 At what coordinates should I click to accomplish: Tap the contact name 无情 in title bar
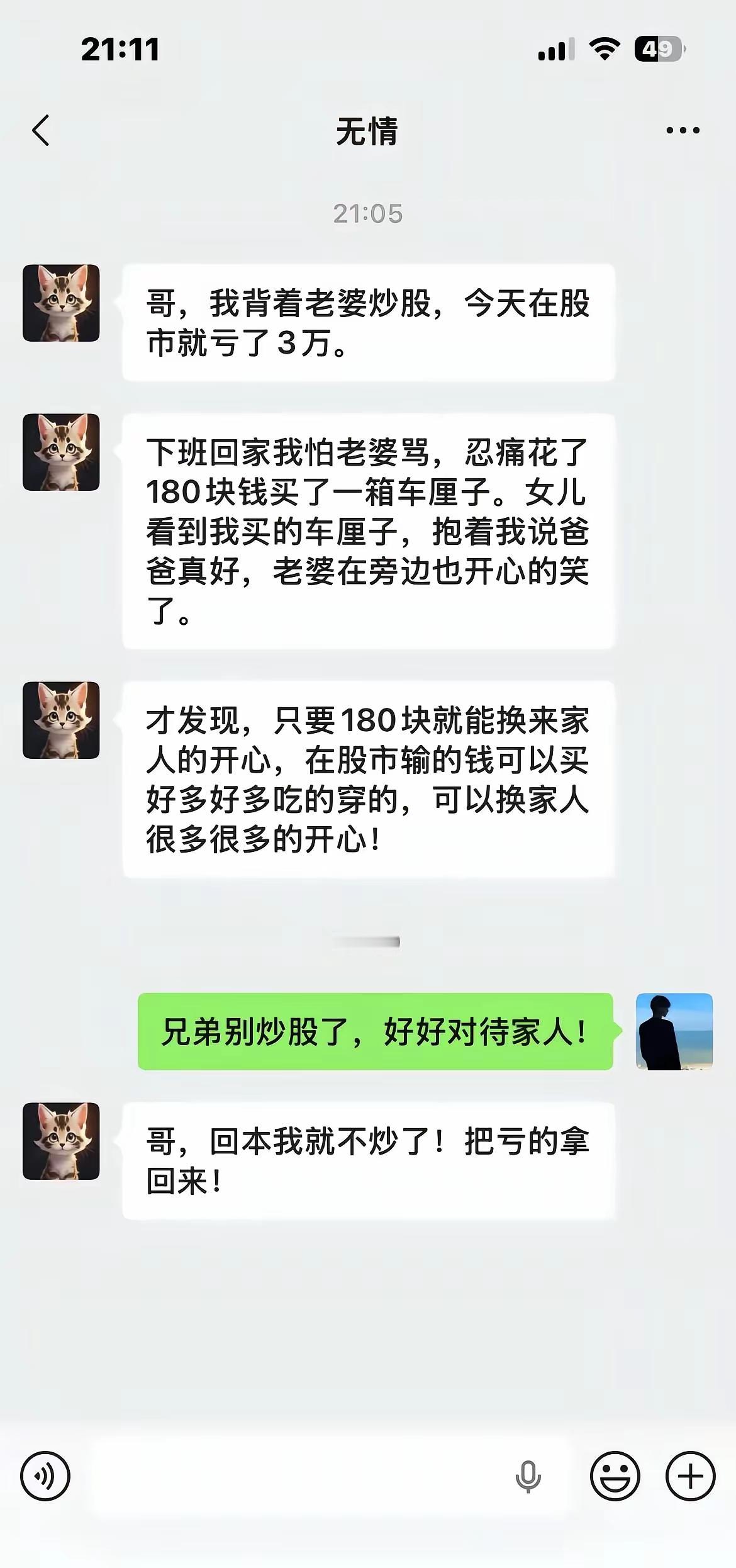point(368,132)
